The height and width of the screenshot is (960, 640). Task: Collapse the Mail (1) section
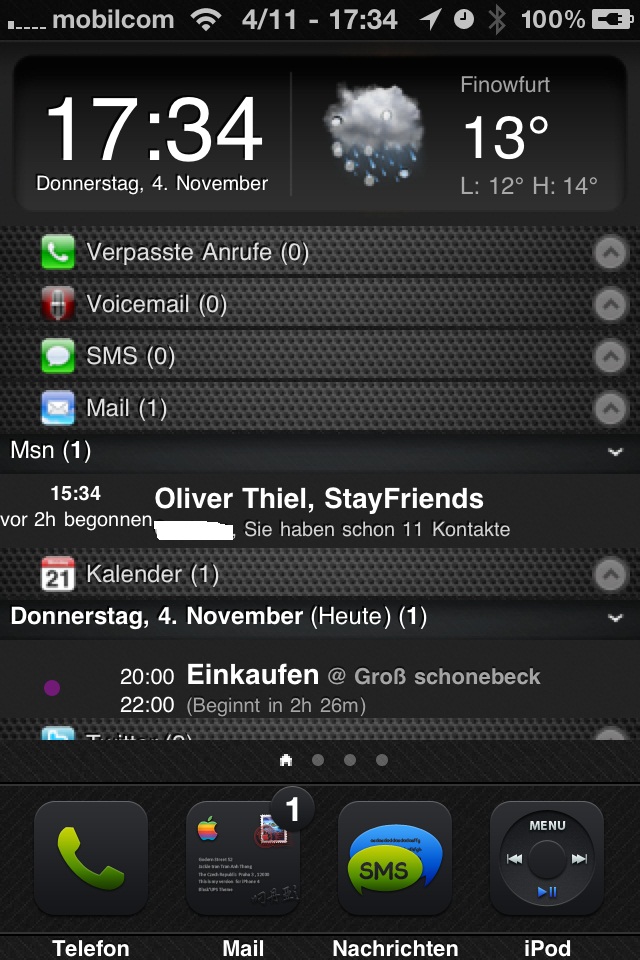coord(610,408)
